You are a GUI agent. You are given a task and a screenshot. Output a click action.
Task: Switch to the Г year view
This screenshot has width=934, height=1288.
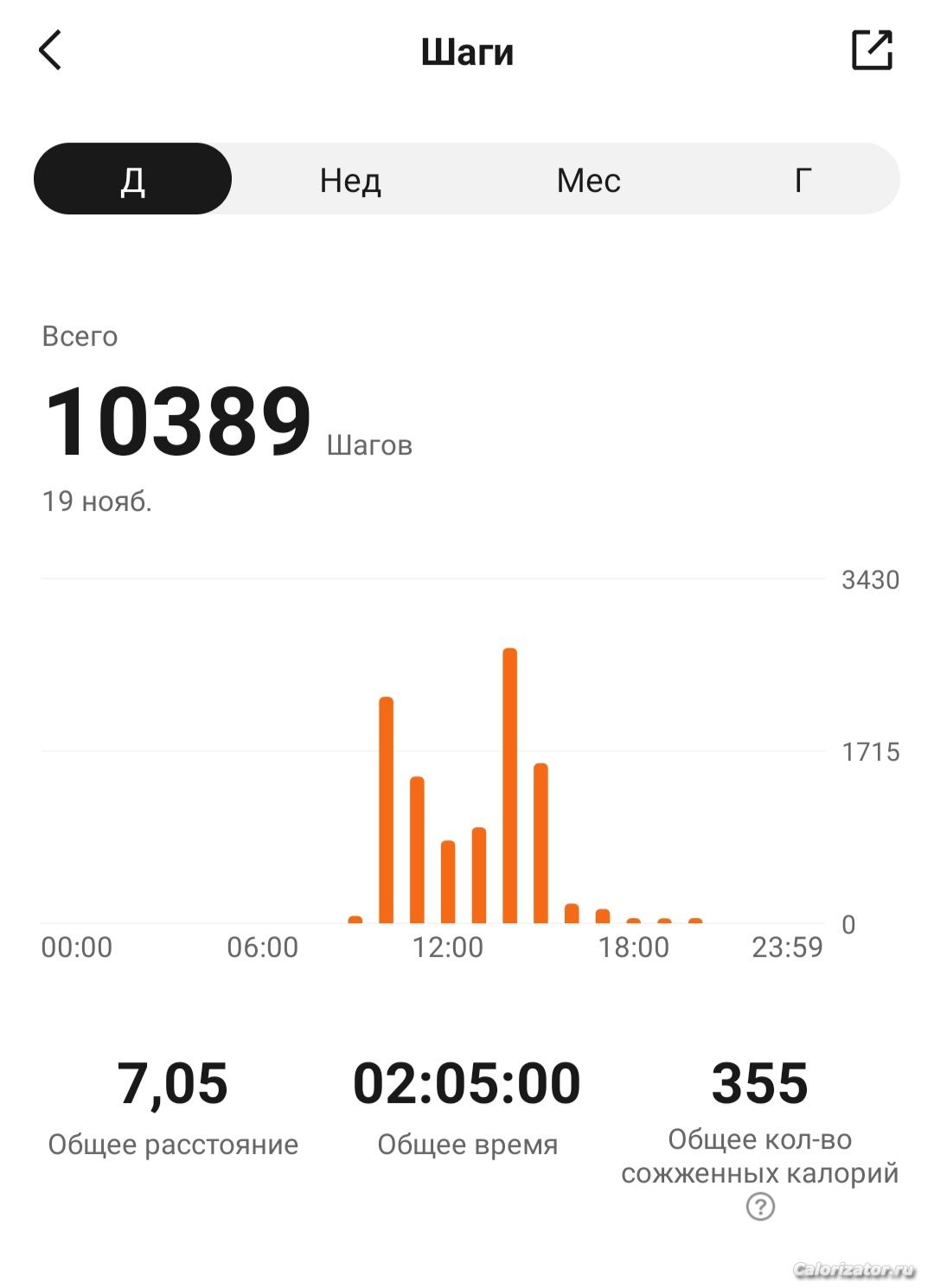tap(803, 180)
